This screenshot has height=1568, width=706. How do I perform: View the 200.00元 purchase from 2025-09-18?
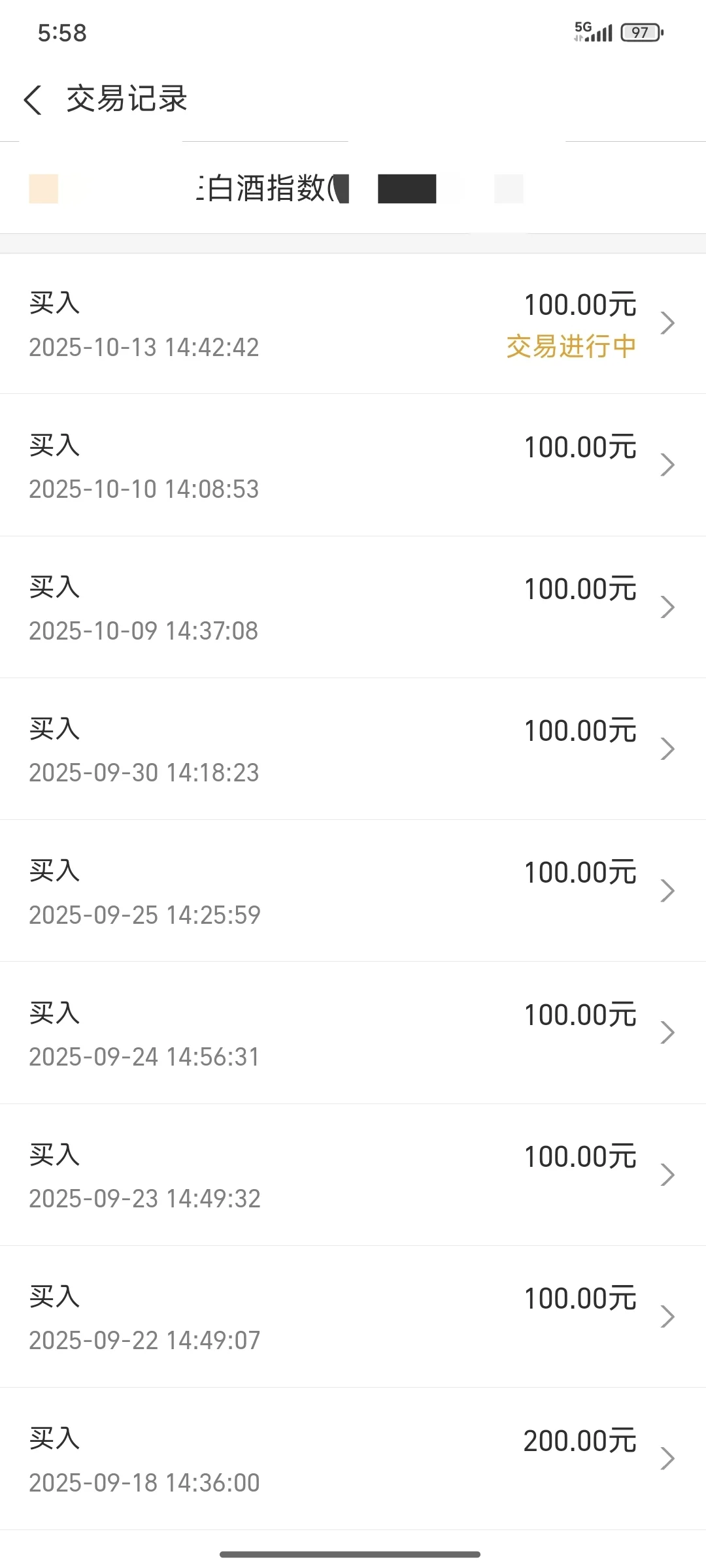(x=353, y=1459)
